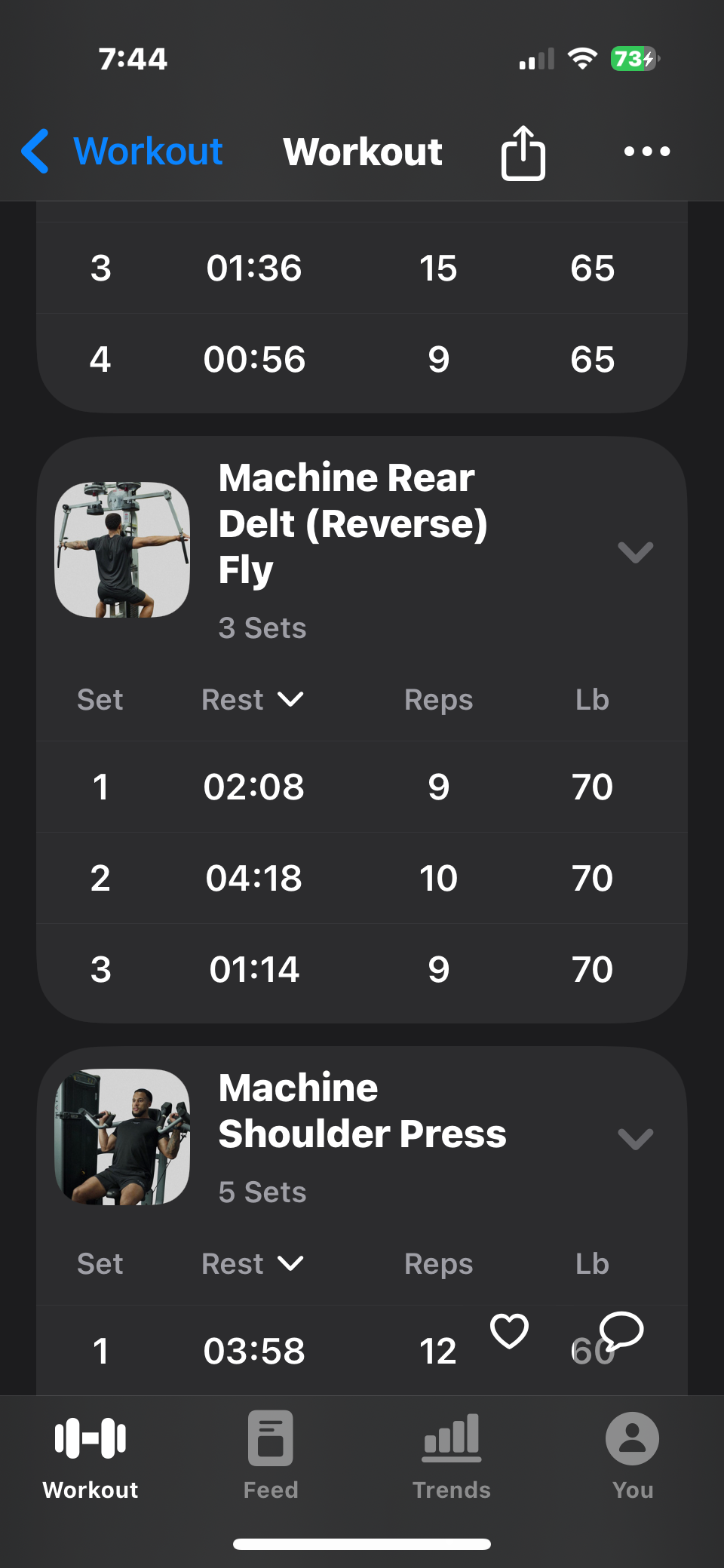This screenshot has height=1568, width=724.
Task: Open the three-dot overflow menu
Action: point(646,152)
